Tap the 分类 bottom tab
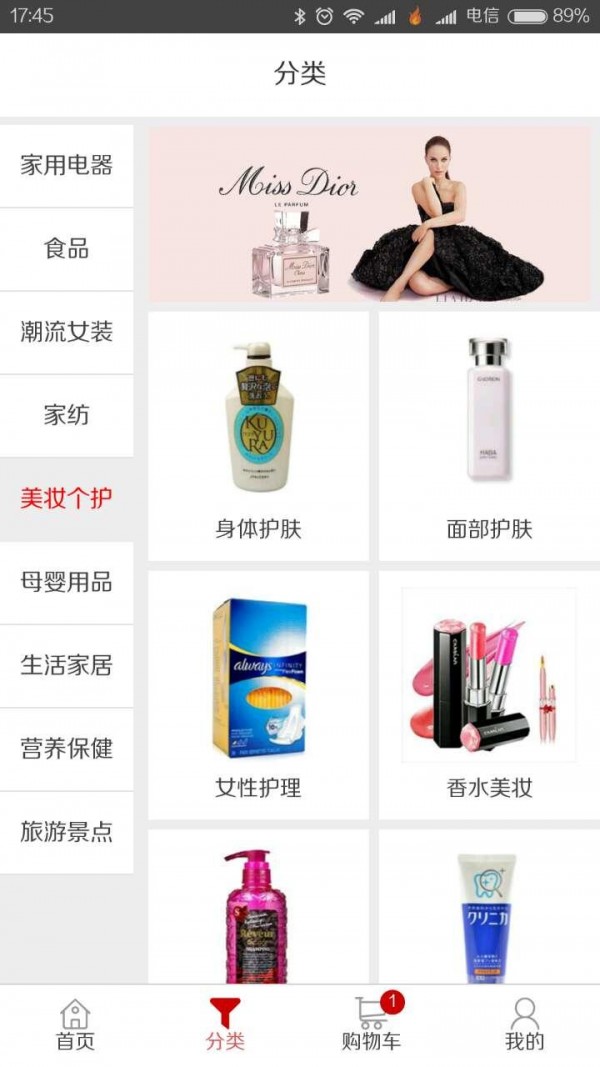Viewport: 600px width, 1067px height. (x=225, y=1025)
